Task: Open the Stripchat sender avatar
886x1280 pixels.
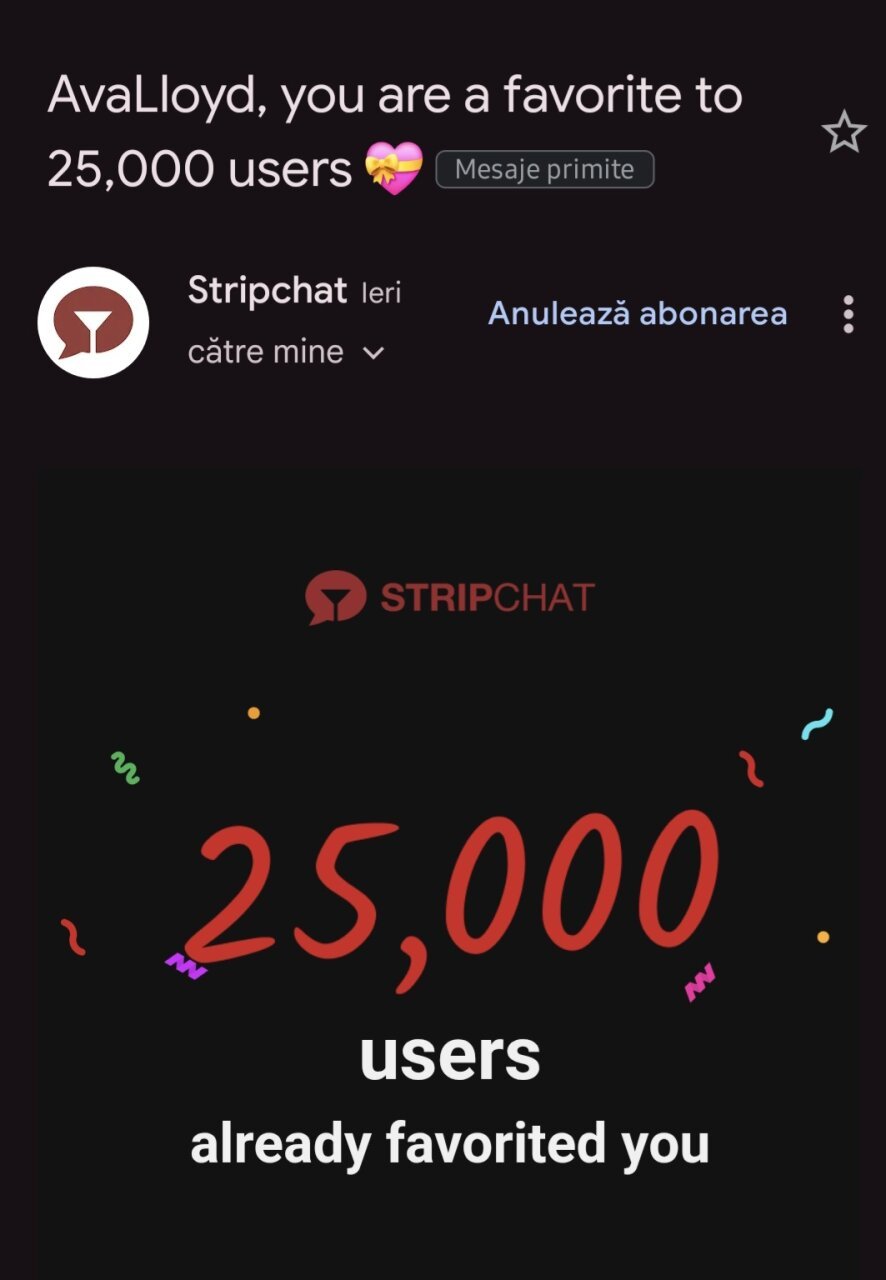Action: [x=93, y=322]
